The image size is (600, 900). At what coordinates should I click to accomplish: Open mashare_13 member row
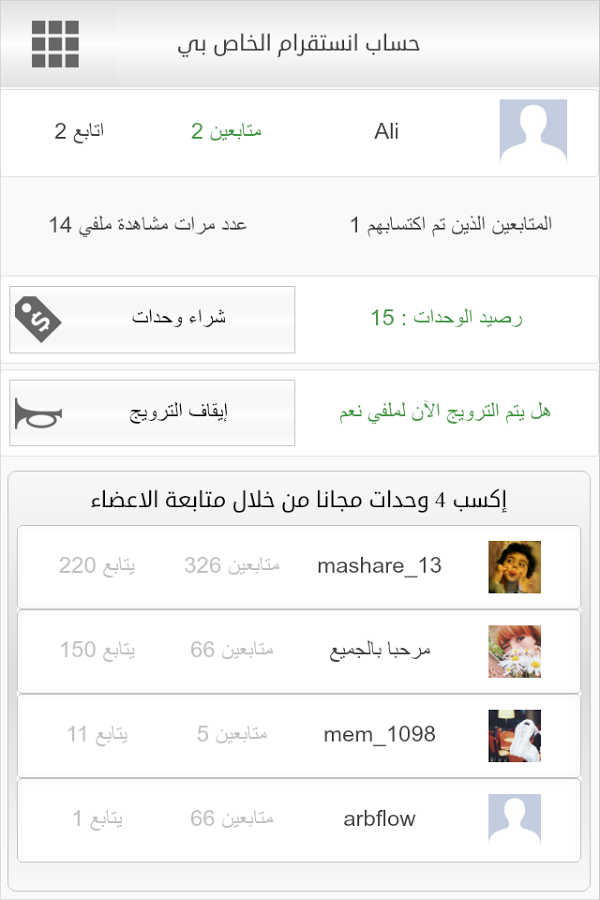coord(299,567)
